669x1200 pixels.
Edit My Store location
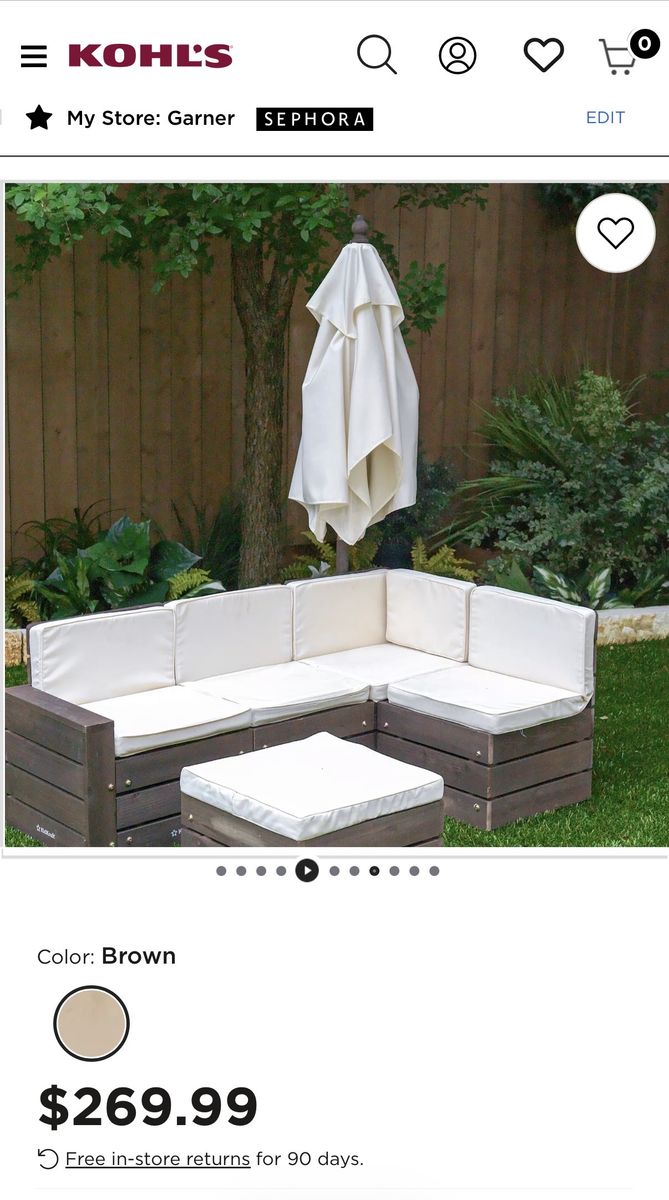(605, 118)
